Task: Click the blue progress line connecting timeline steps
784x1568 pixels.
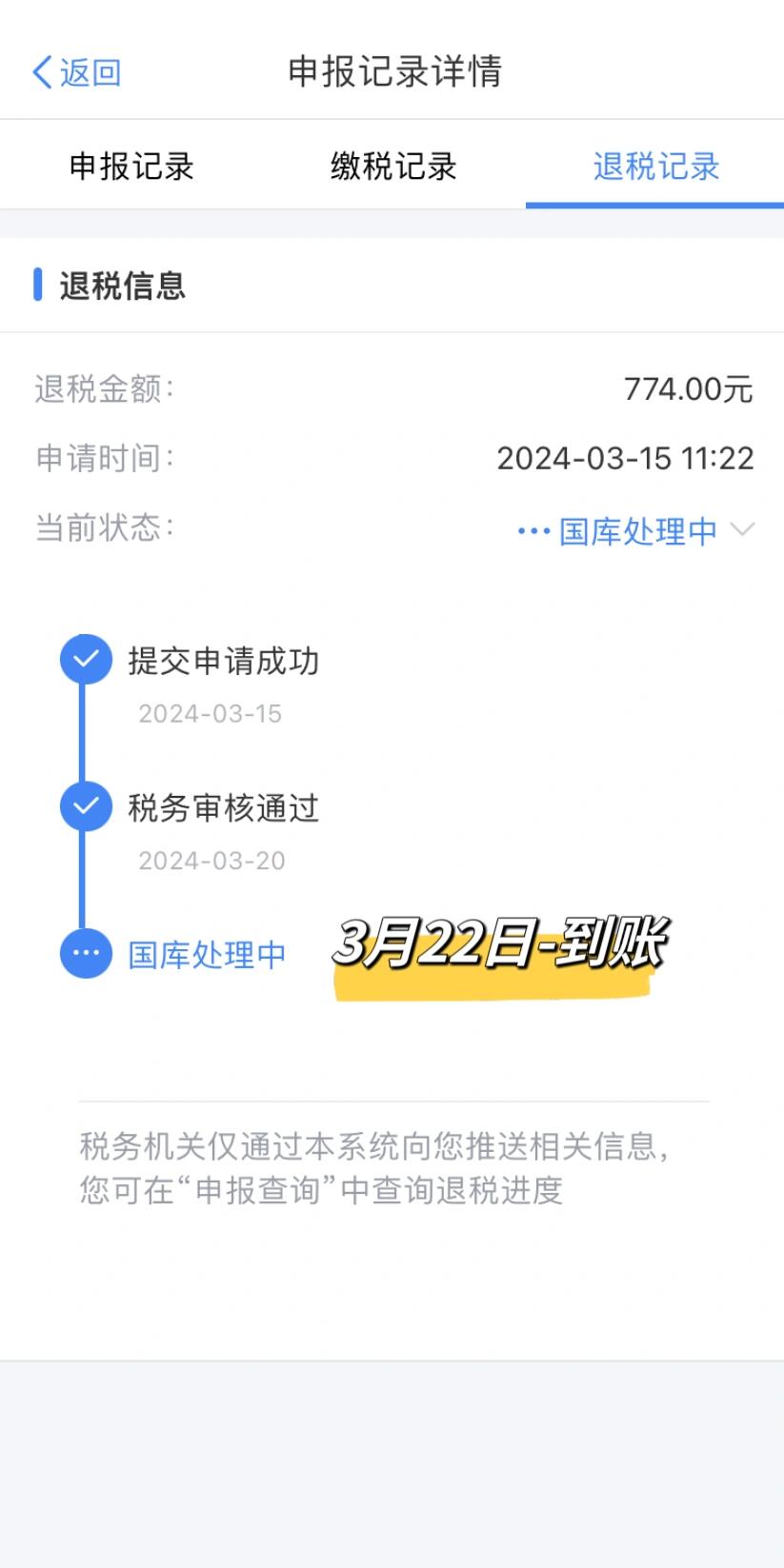Action: click(85, 733)
